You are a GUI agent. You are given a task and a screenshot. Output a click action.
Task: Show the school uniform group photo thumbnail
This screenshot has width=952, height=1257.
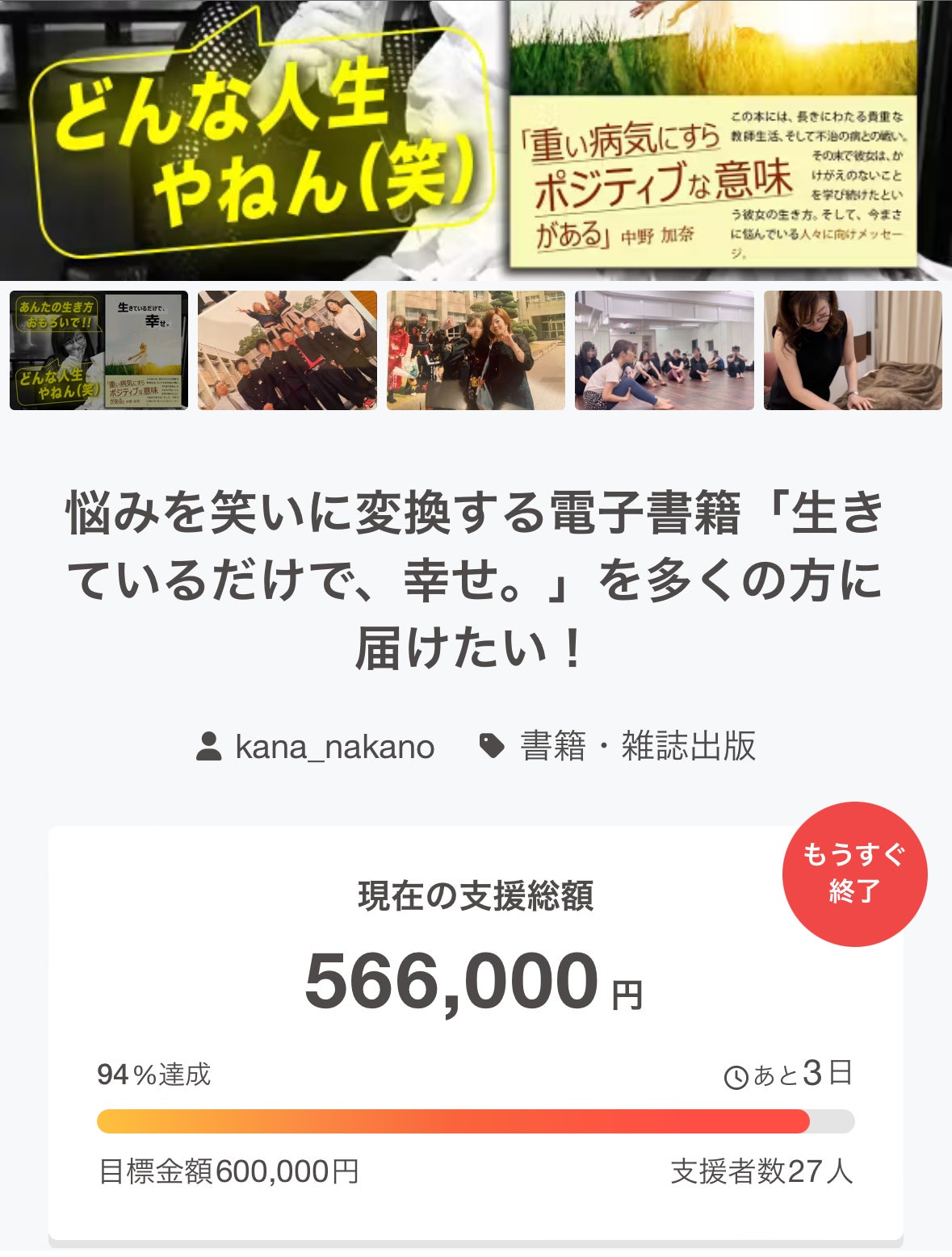coord(287,350)
